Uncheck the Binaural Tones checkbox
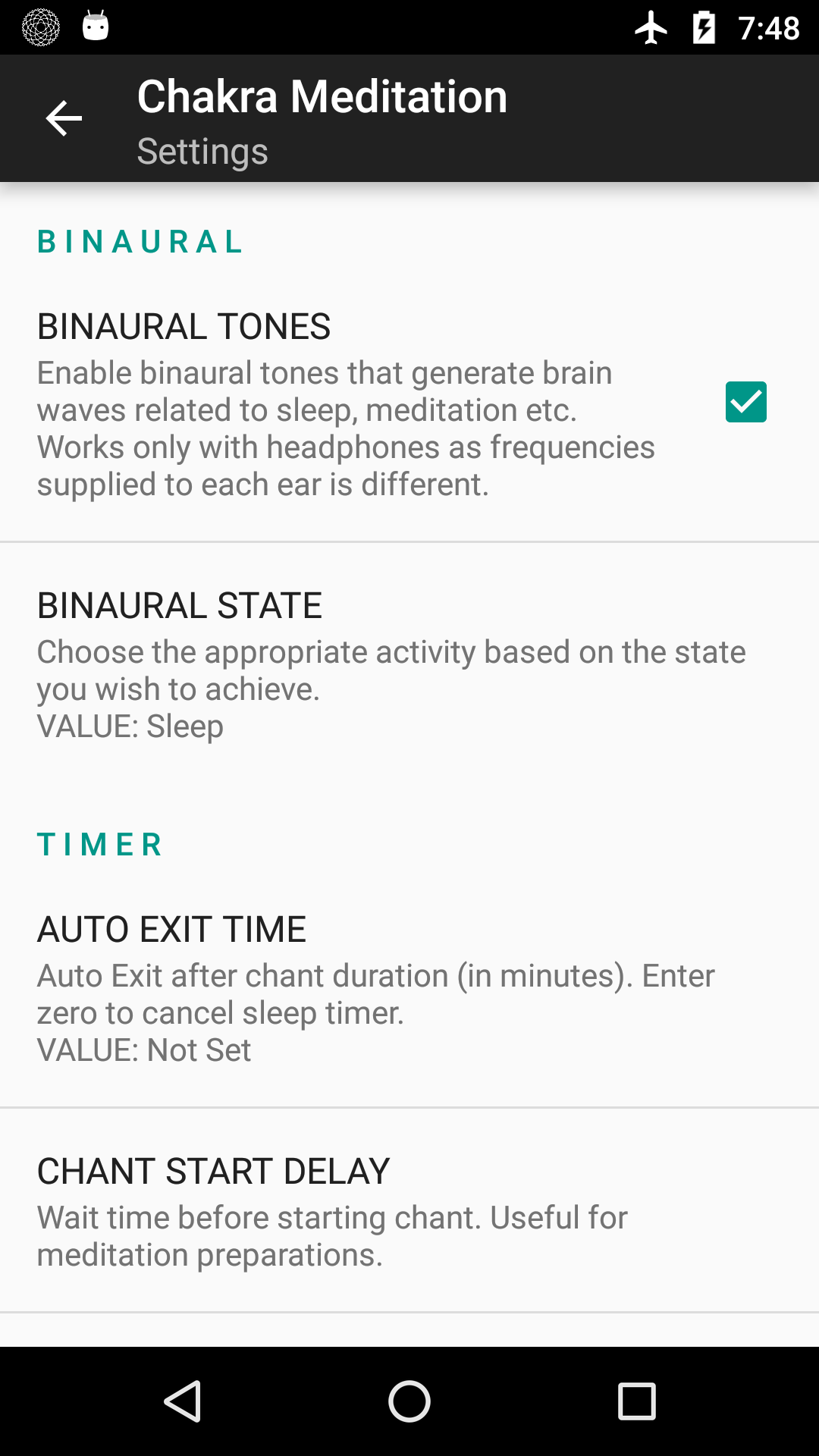Screen dimensions: 819x1456 tap(745, 402)
